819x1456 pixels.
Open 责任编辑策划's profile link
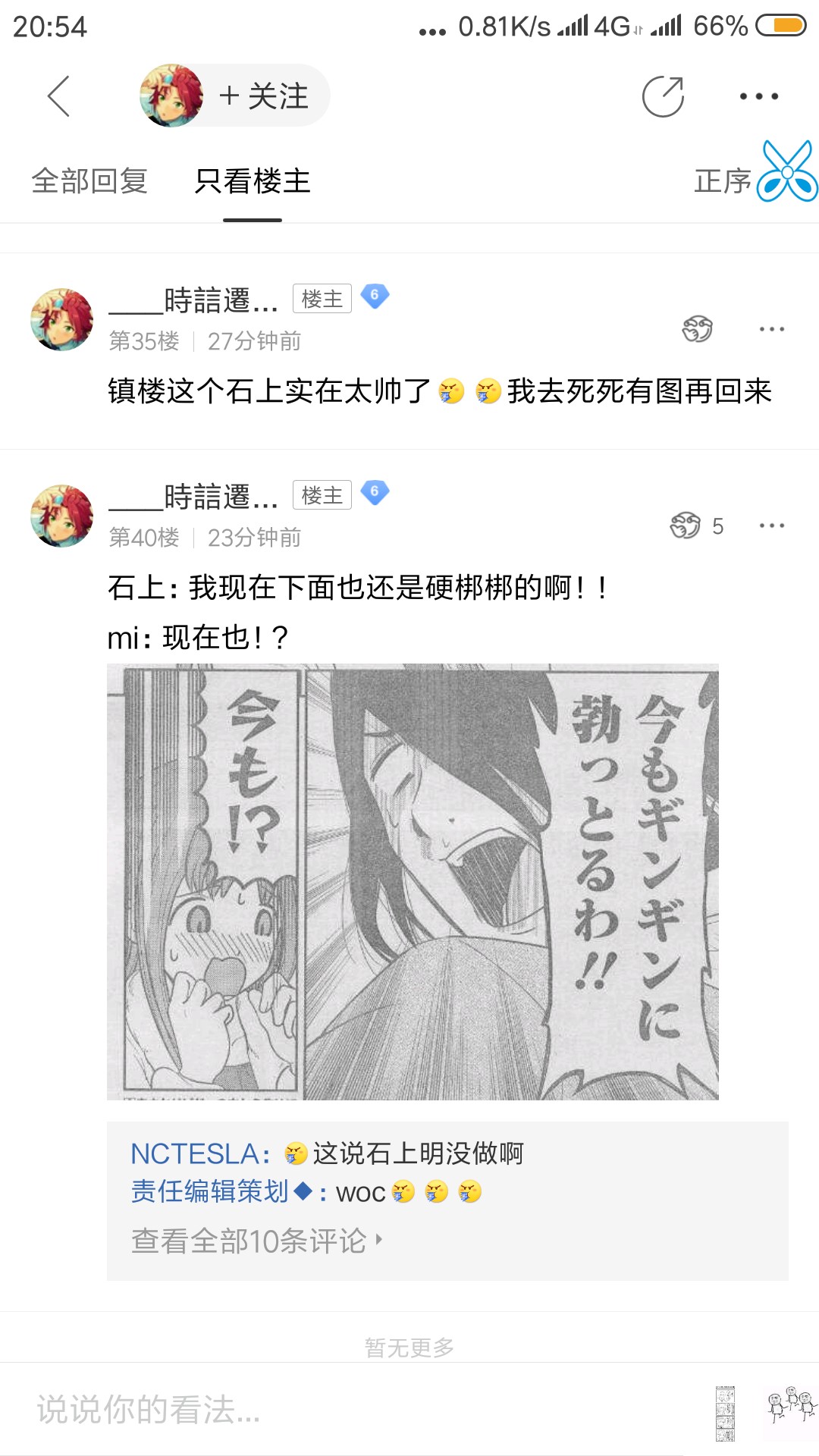point(210,1192)
